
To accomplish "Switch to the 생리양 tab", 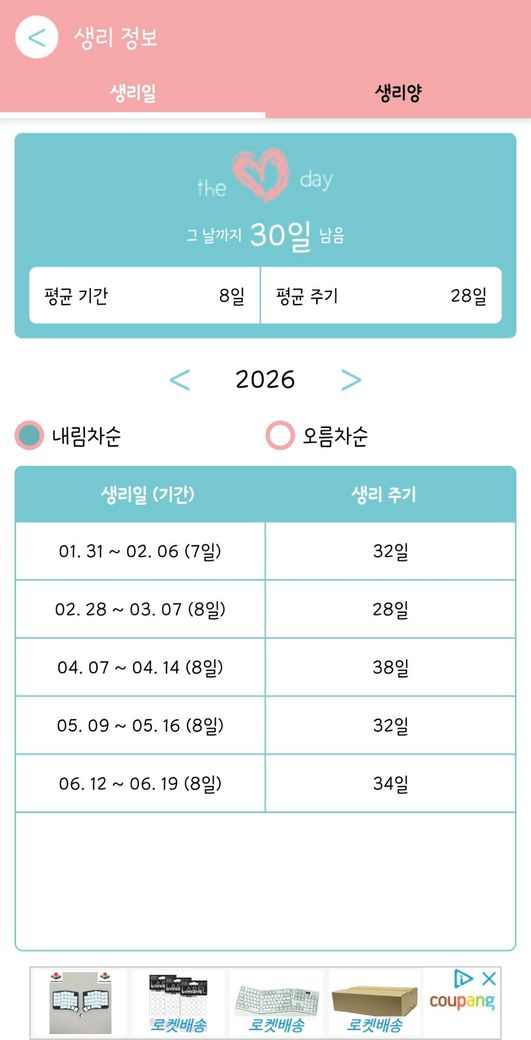I will tap(398, 94).
